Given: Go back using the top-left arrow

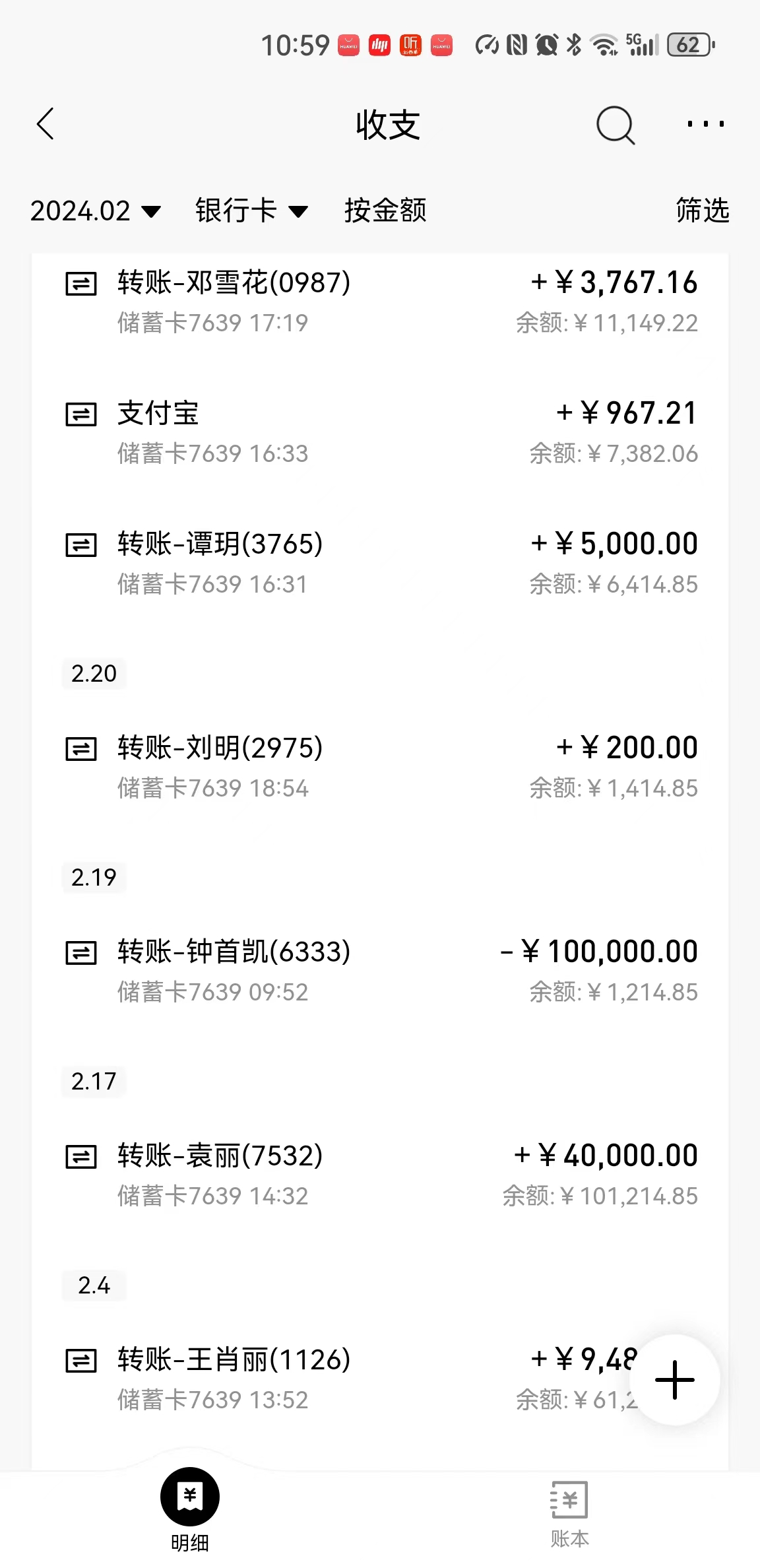Looking at the screenshot, I should [45, 124].
